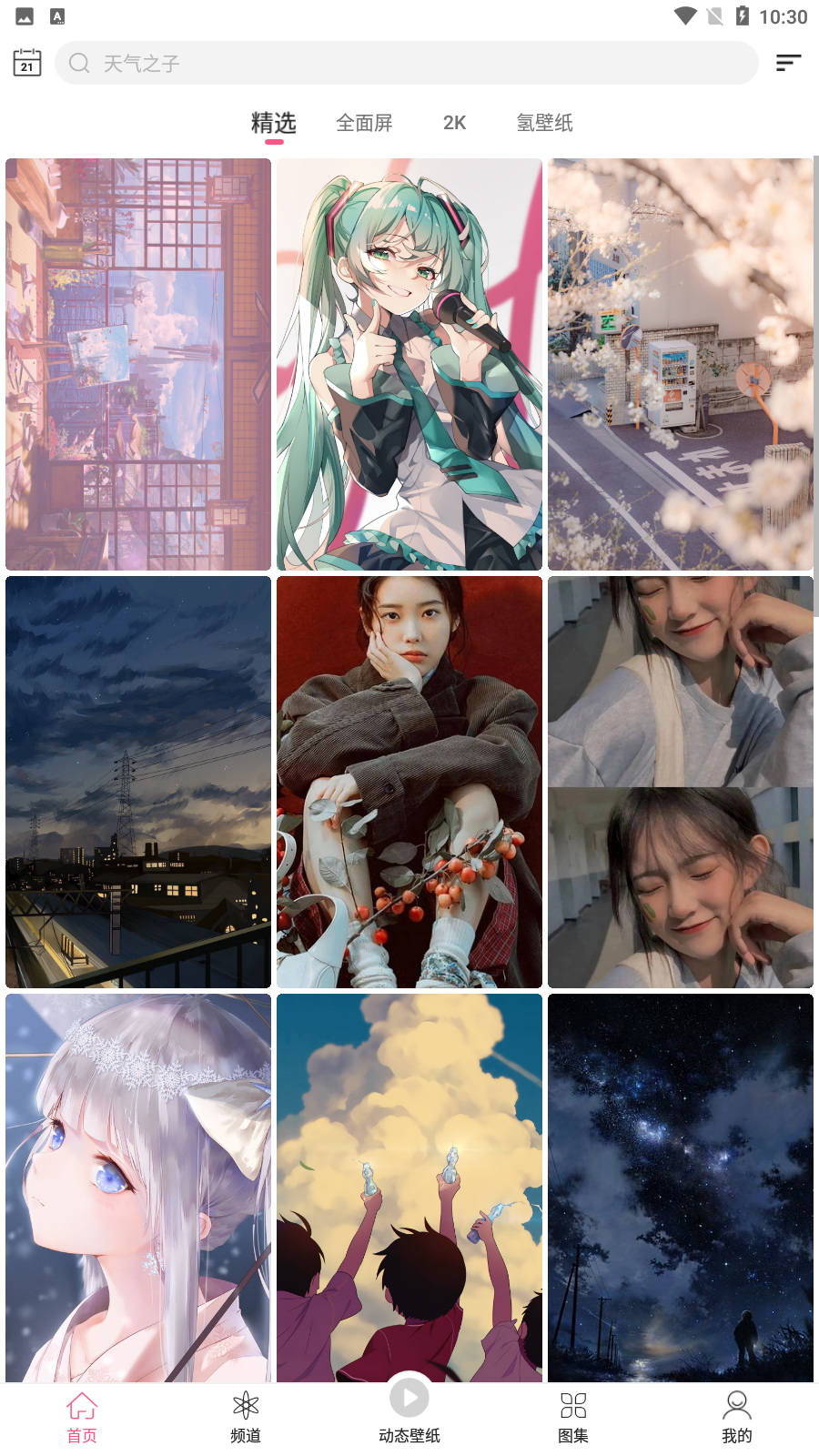819x1456 pixels.
Task: Open the woman in brown jacket wallpaper
Action: click(x=409, y=782)
